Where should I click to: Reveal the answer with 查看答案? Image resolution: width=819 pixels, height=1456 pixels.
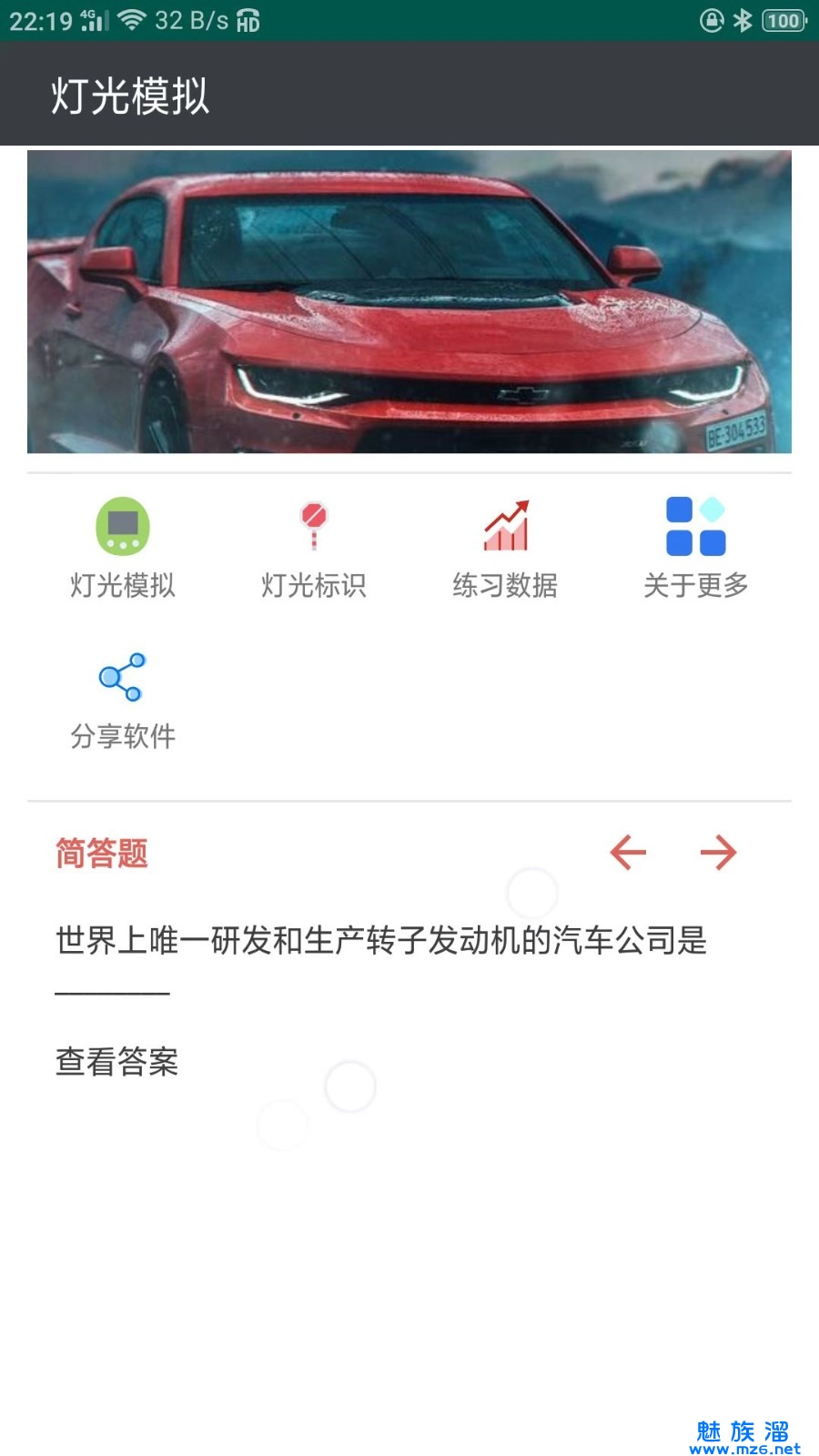pos(117,1061)
